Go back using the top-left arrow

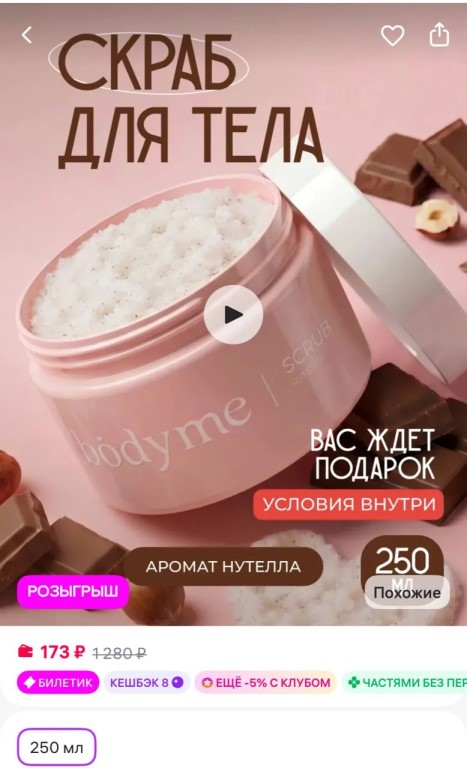tap(27, 35)
